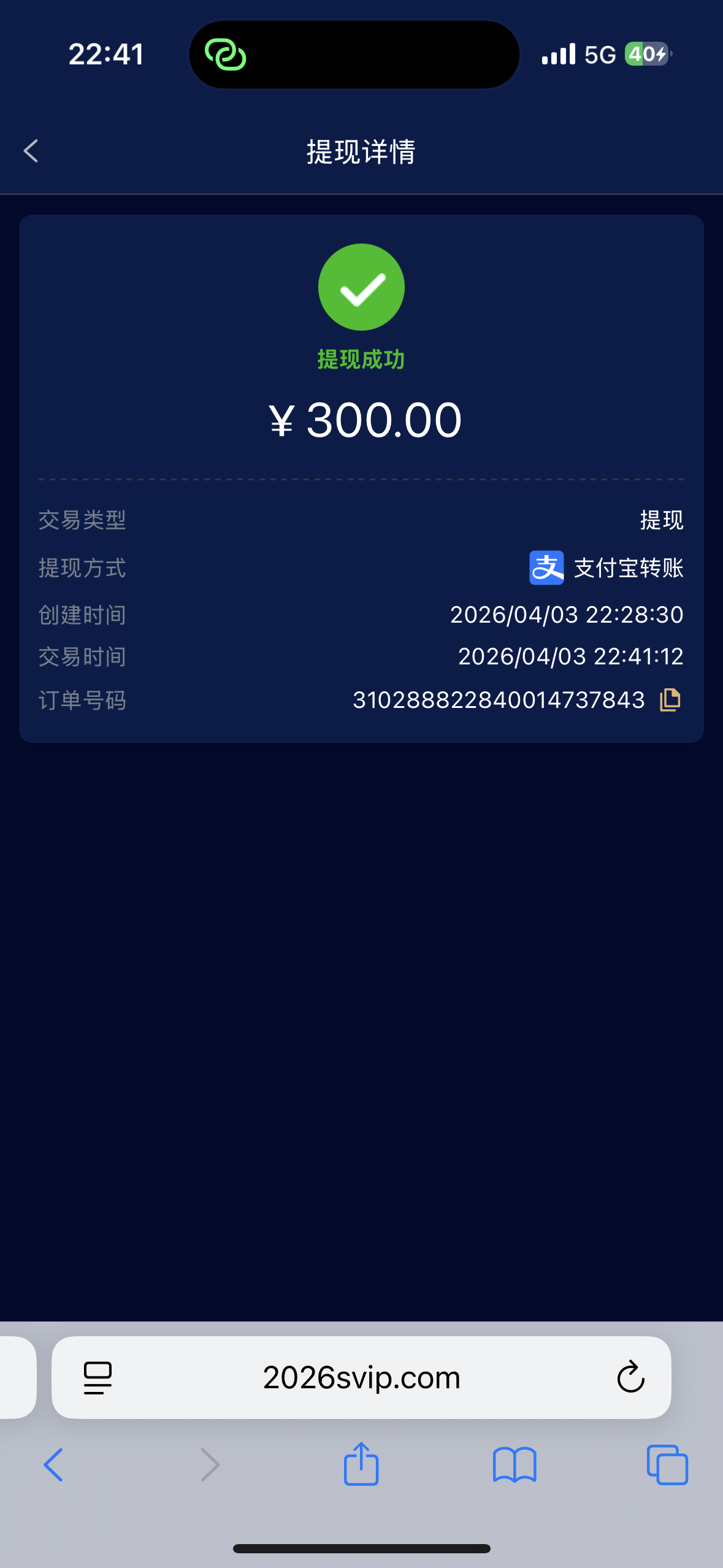Tap the 5G network status indicator
The image size is (723, 1568).
601,54
